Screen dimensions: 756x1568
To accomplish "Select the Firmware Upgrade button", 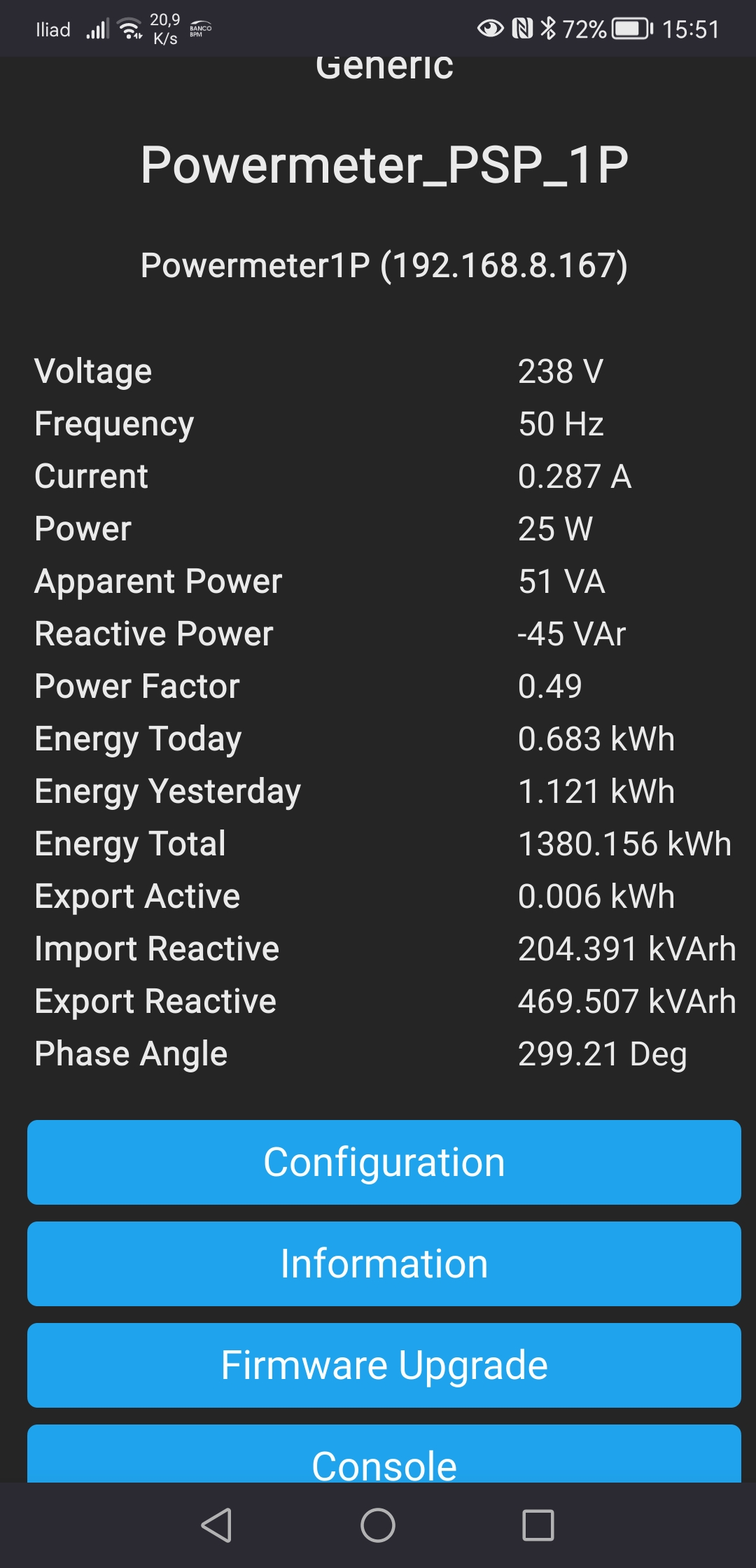I will 384,1365.
